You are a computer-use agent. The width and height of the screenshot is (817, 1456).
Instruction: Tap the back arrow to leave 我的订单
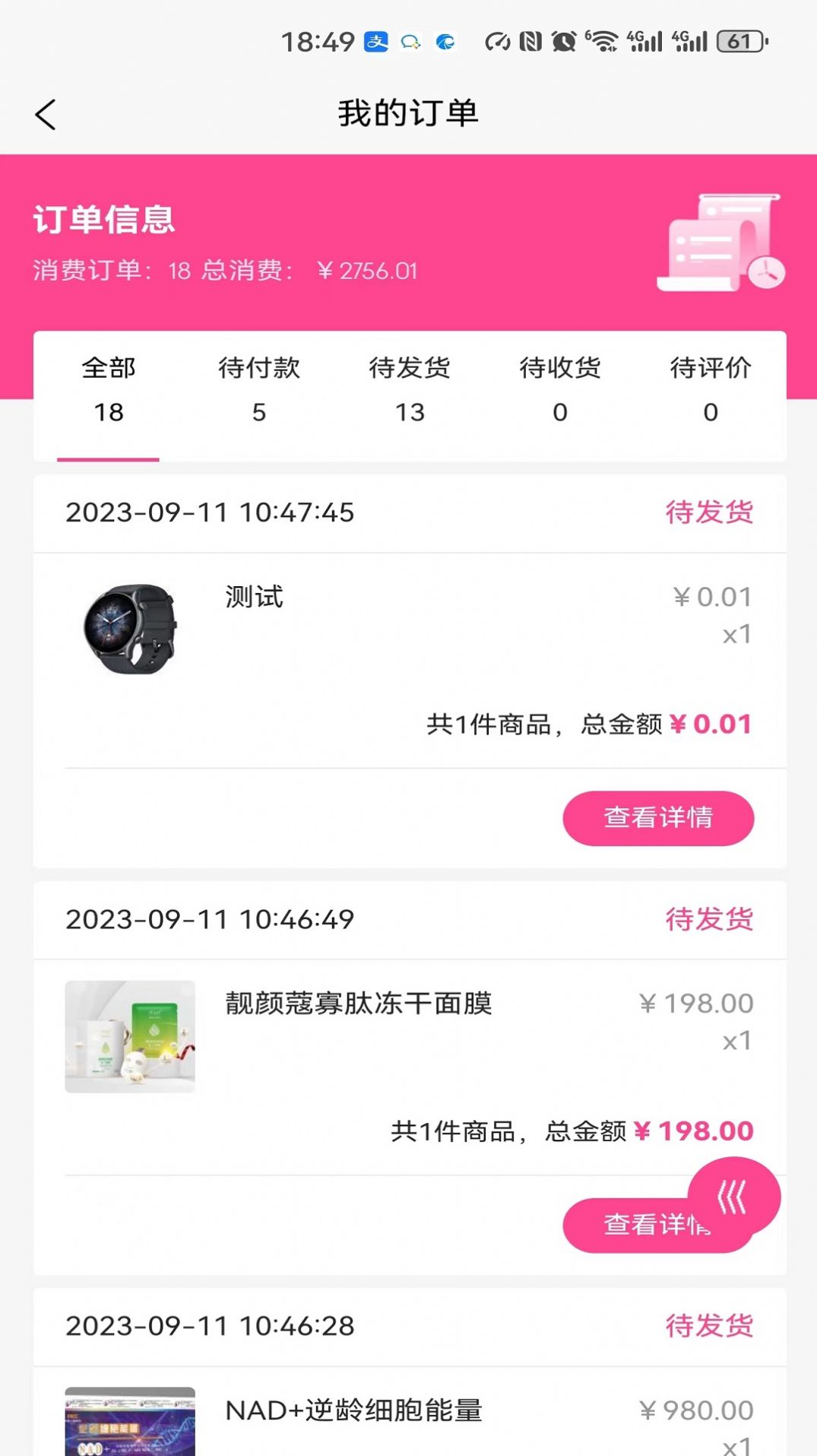pos(47,114)
